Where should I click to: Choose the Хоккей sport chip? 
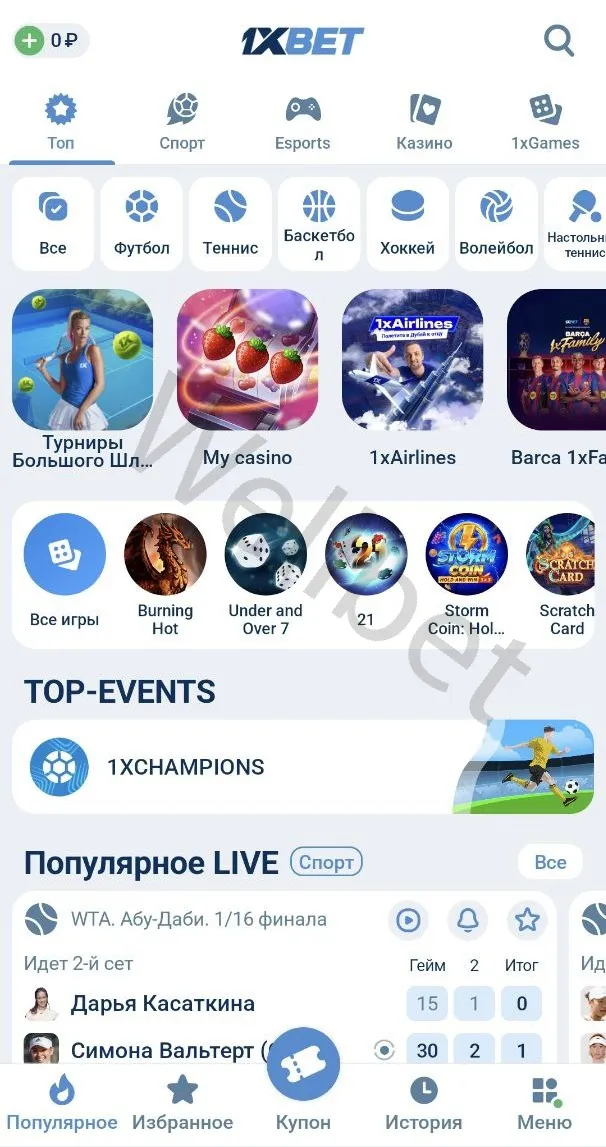[x=407, y=224]
